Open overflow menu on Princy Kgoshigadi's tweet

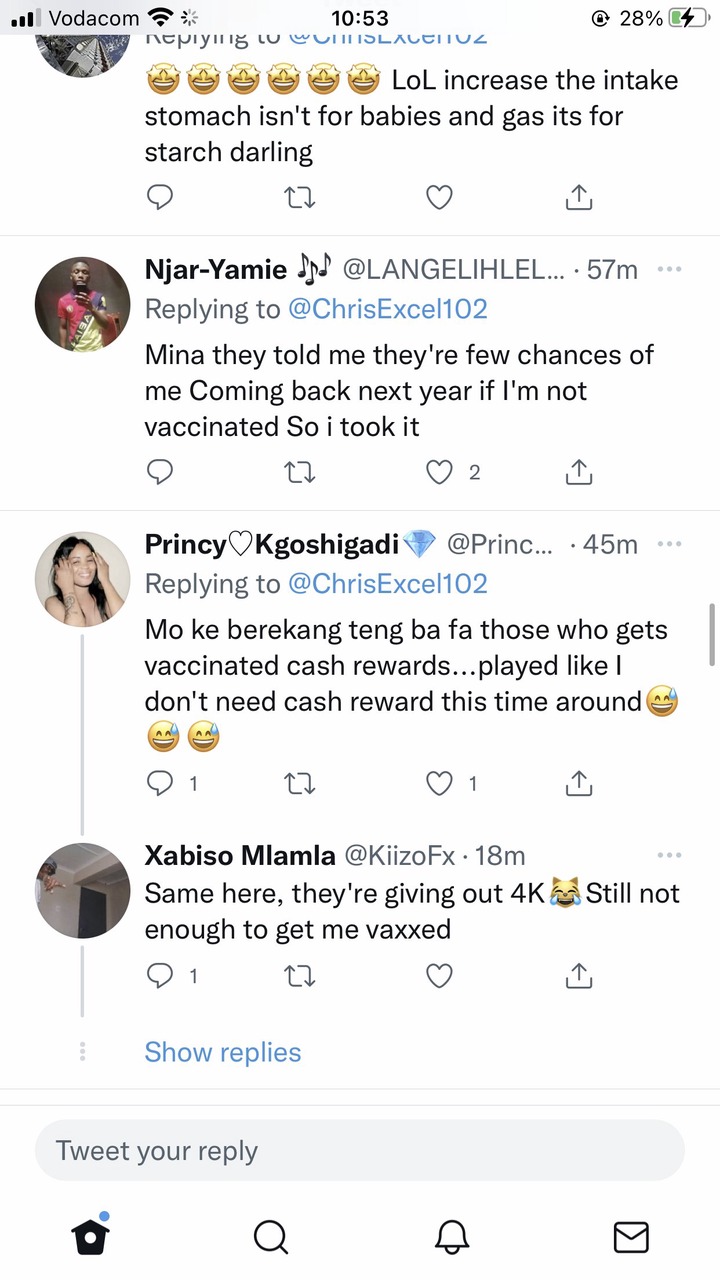tap(669, 544)
